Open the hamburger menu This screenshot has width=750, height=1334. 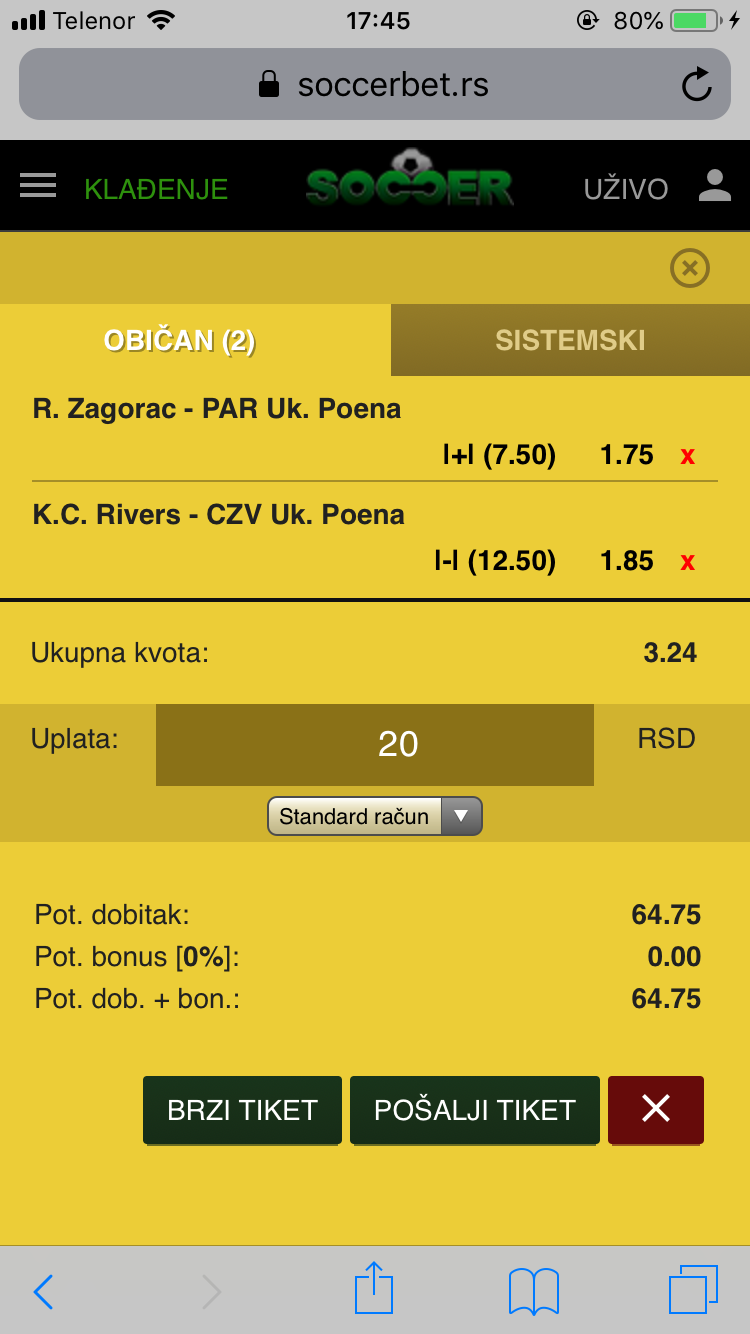[38, 185]
